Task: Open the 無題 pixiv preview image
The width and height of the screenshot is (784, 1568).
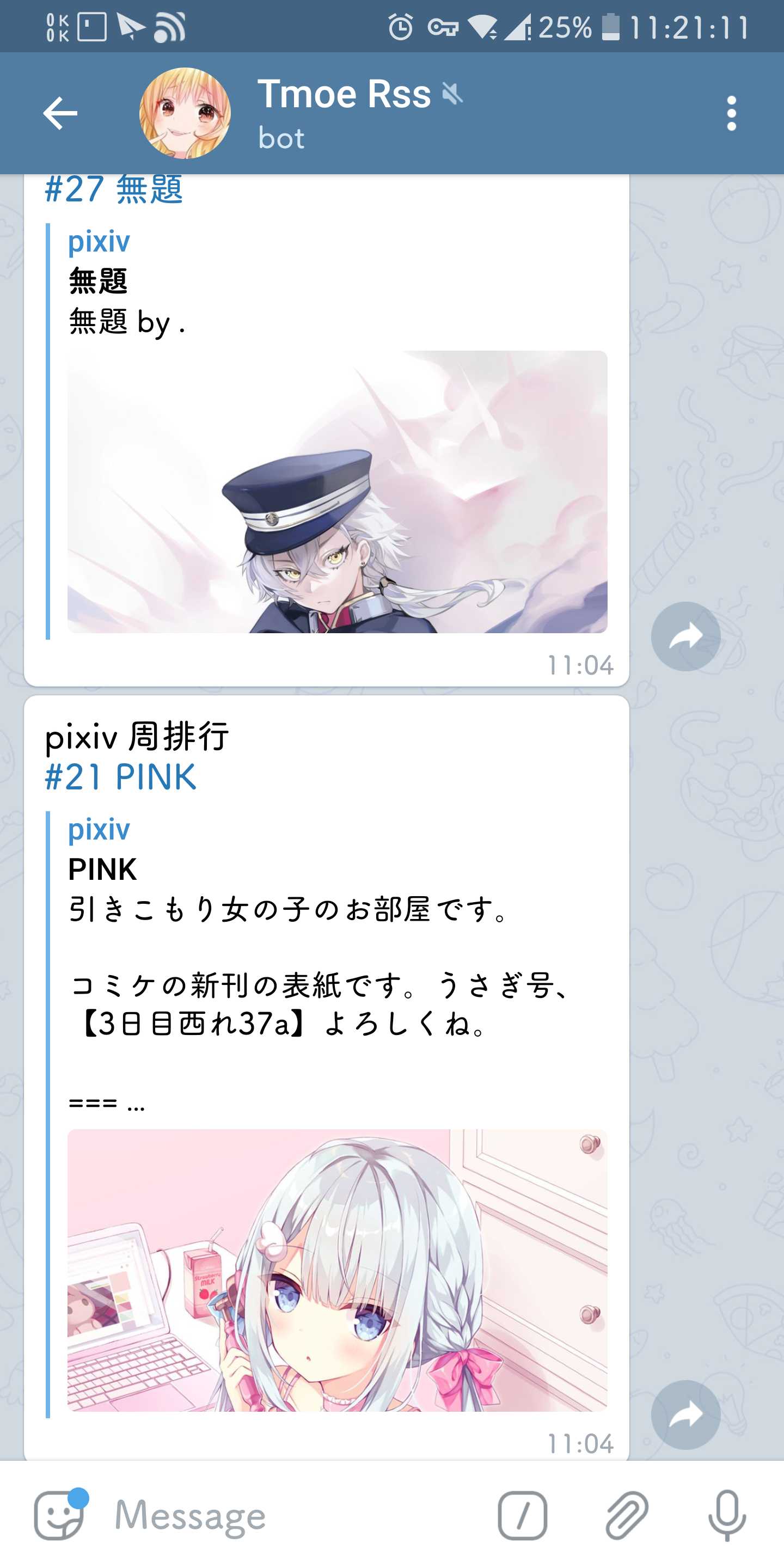Action: click(x=337, y=492)
